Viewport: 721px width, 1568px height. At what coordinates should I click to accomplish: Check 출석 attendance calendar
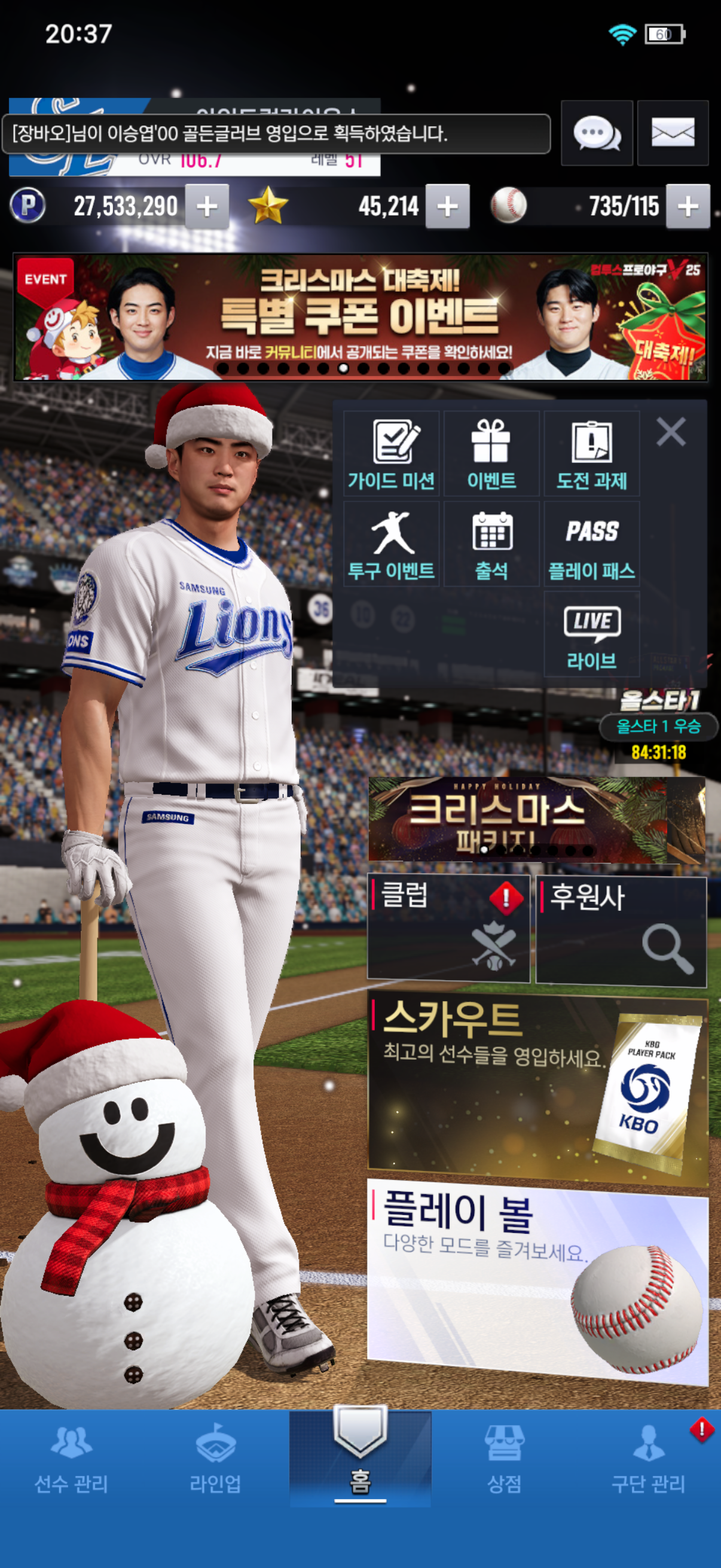(491, 544)
